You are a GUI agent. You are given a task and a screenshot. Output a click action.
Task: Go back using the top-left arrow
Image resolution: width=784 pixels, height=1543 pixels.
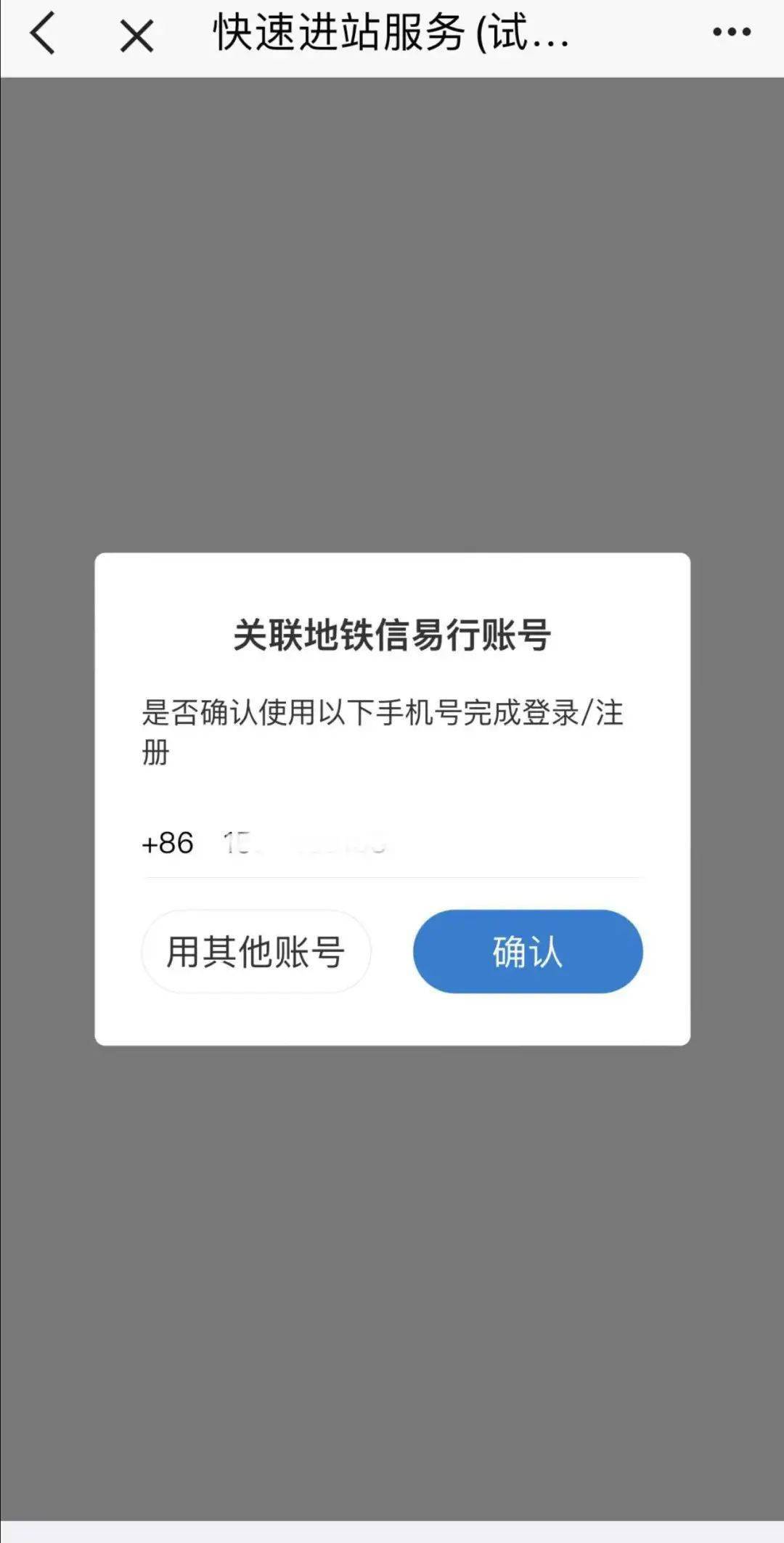(x=43, y=34)
